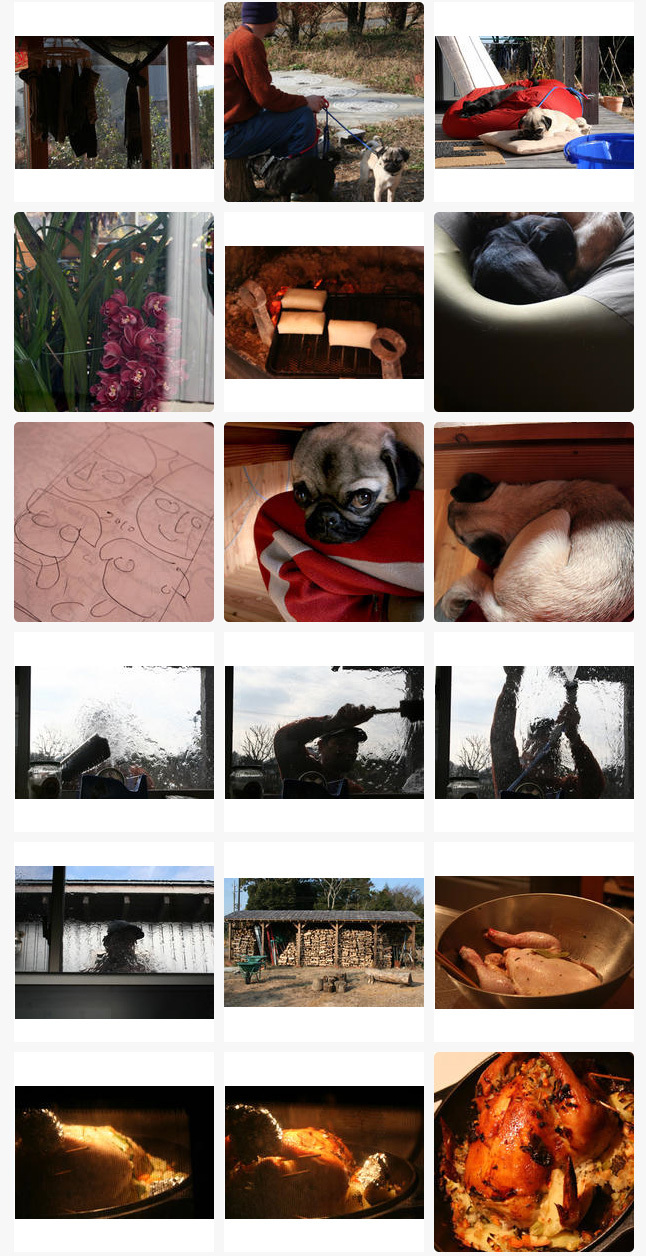View the pug resting on red cushion photo
Viewport: 646px width, 1256px height.
[534, 102]
